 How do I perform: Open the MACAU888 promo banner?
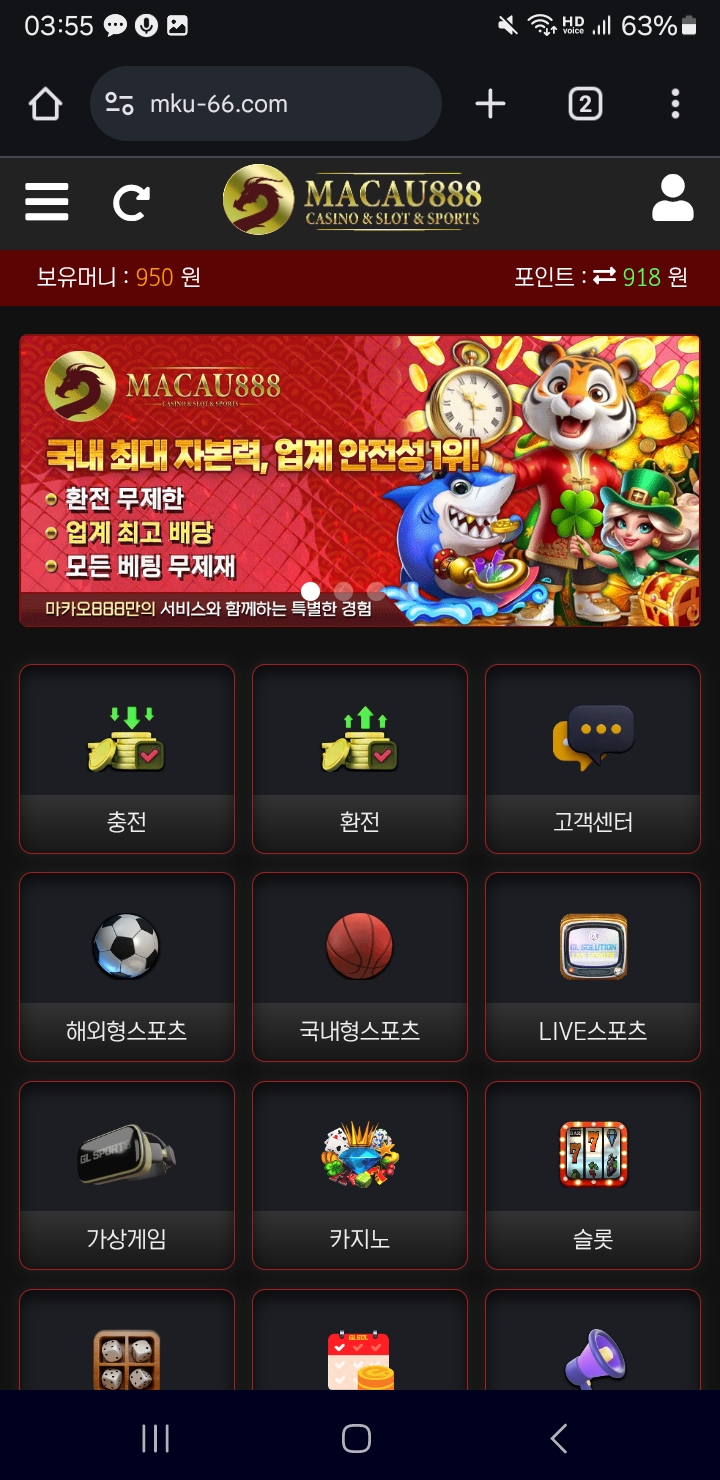pos(360,480)
